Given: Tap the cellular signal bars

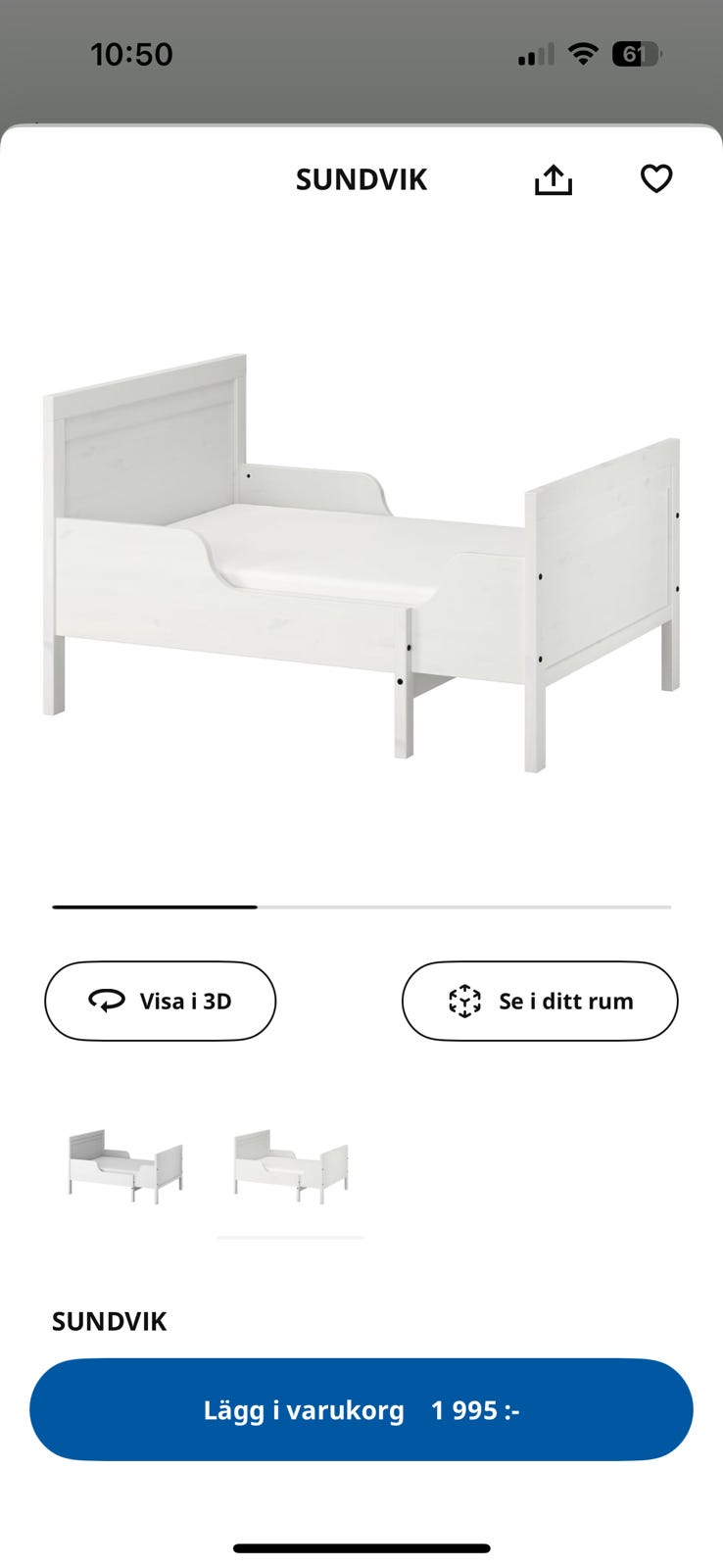Looking at the screenshot, I should (x=532, y=54).
